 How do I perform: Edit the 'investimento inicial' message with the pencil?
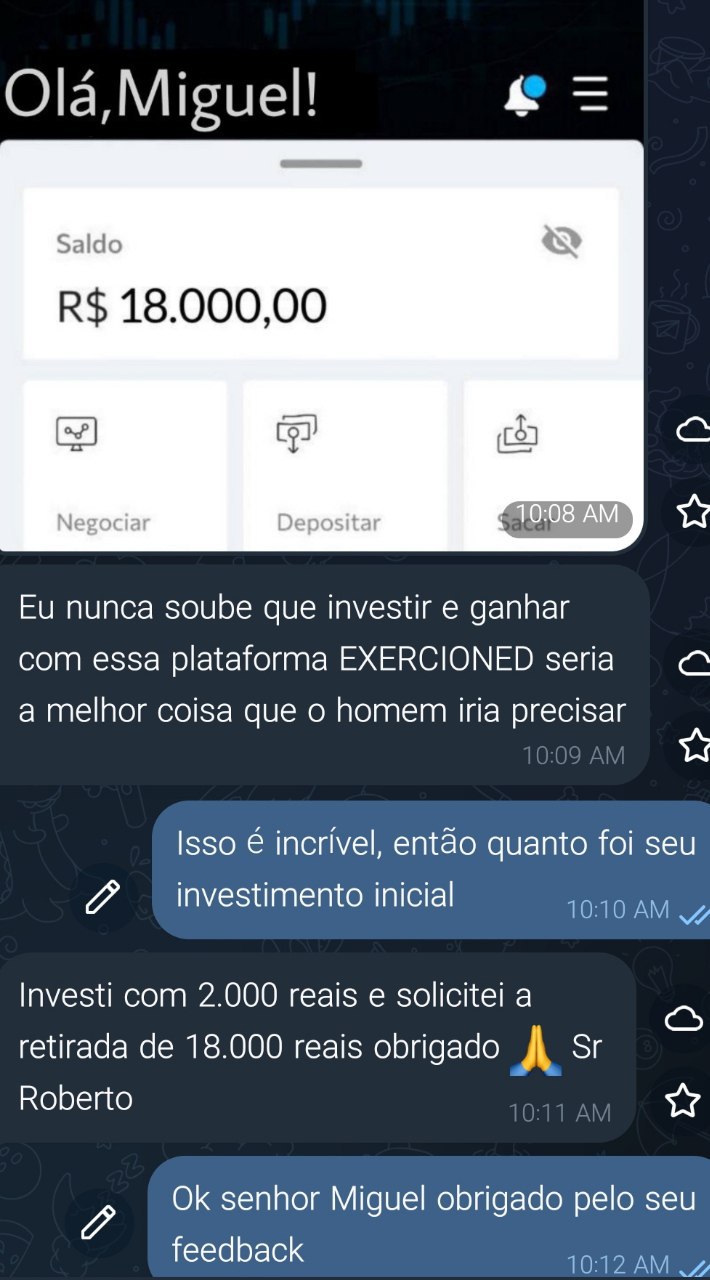click(x=102, y=897)
